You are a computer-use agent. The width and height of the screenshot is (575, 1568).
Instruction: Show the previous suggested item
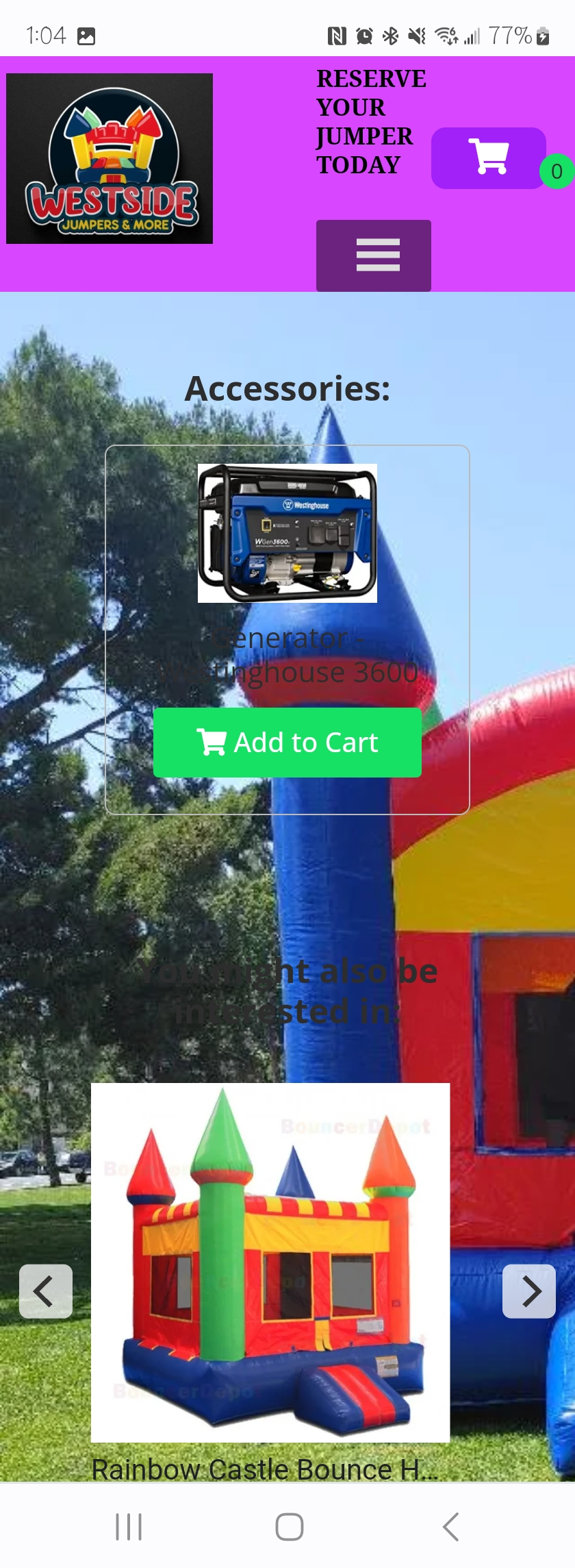46,1291
